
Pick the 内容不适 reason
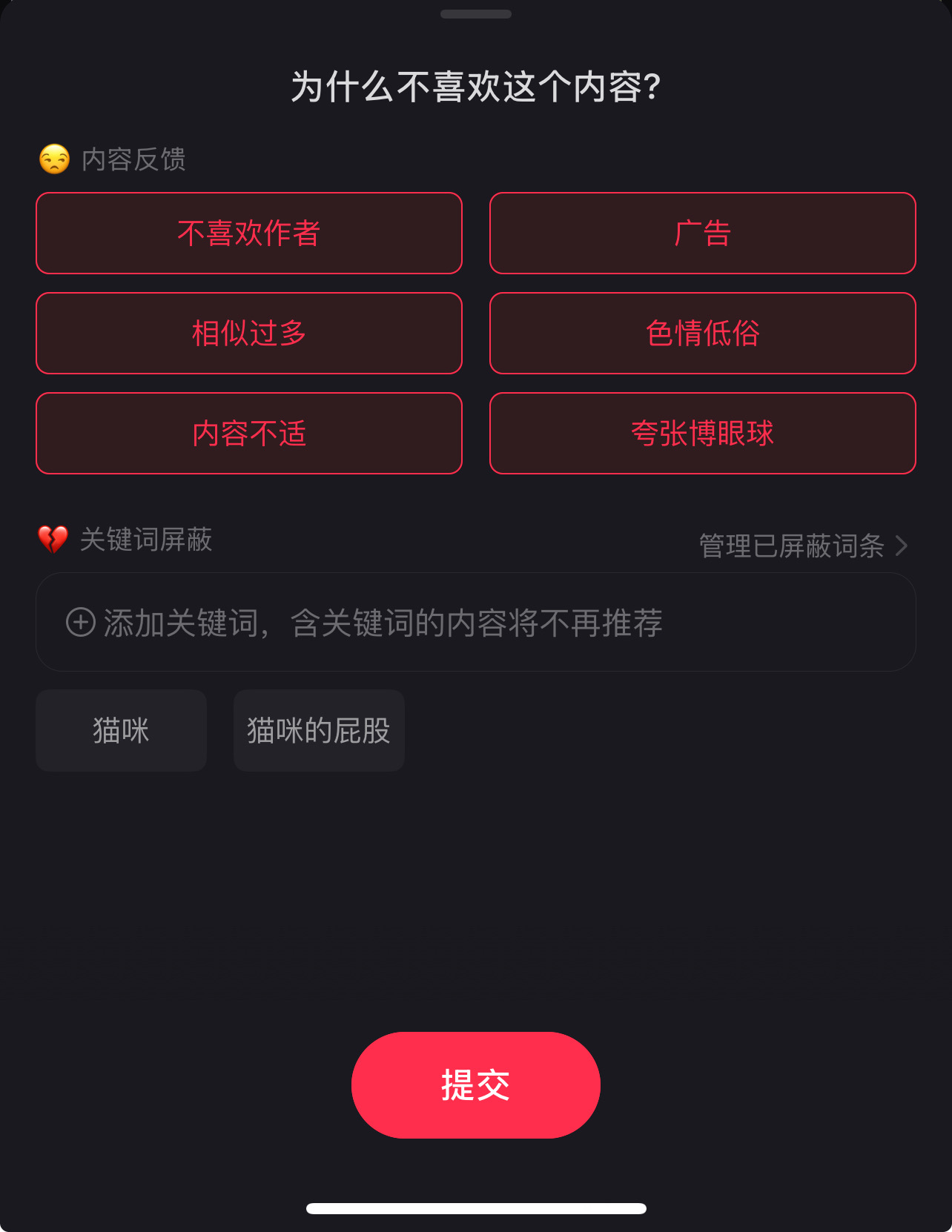click(x=249, y=434)
